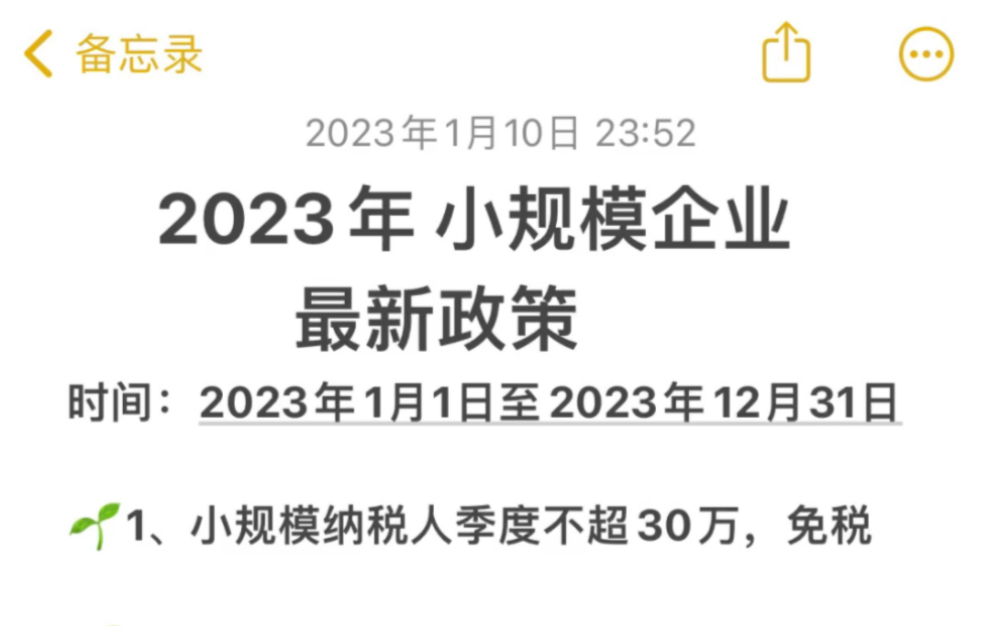Image resolution: width=1000 pixels, height=626 pixels.
Task: Open the more options menu
Action: (x=926, y=54)
